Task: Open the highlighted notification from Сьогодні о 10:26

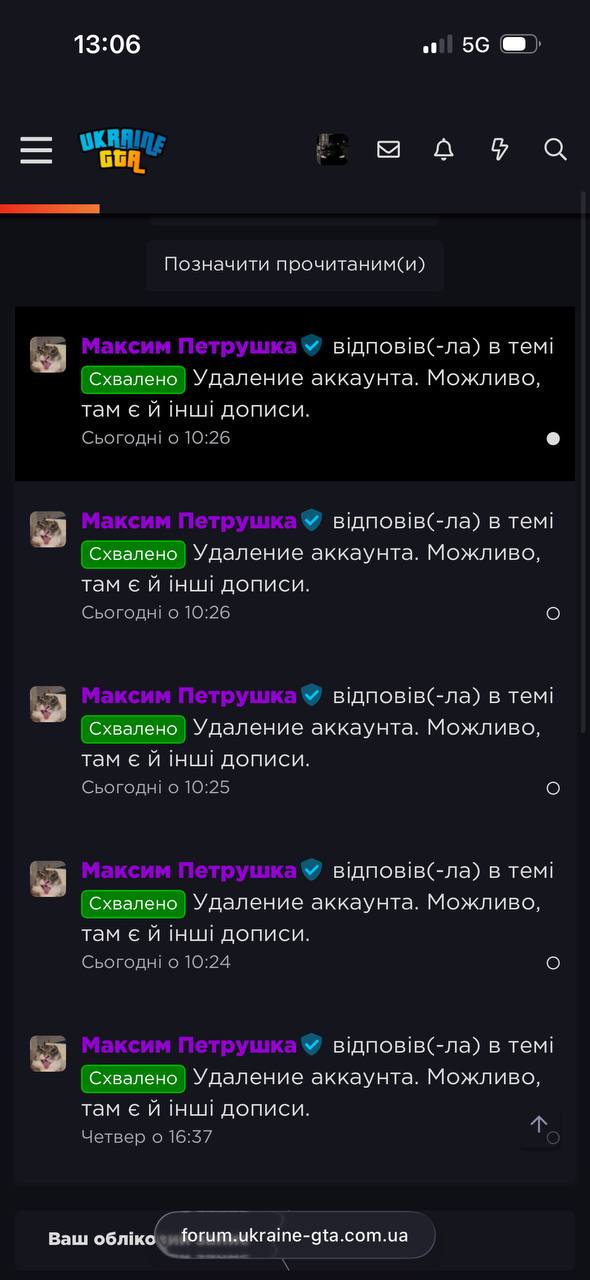Action: point(295,393)
